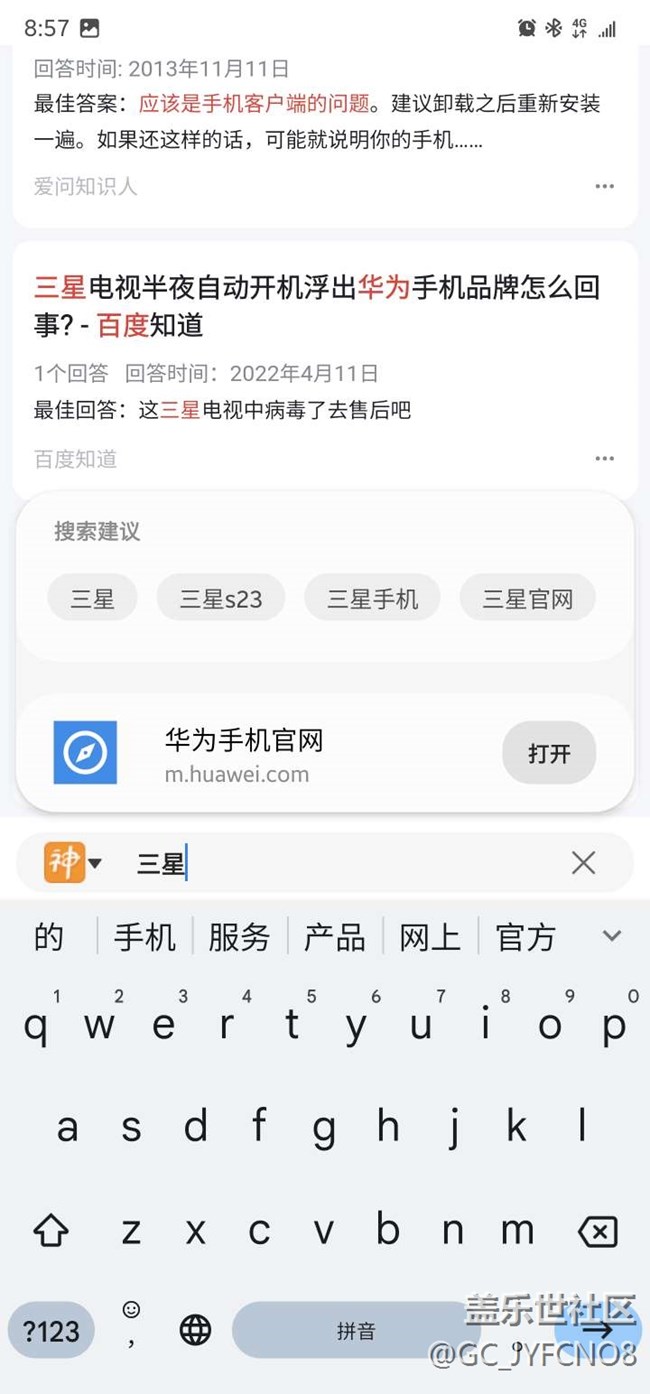Expand the keyboard candidate list
Viewport: 650px width, 1394px height.
(x=611, y=936)
